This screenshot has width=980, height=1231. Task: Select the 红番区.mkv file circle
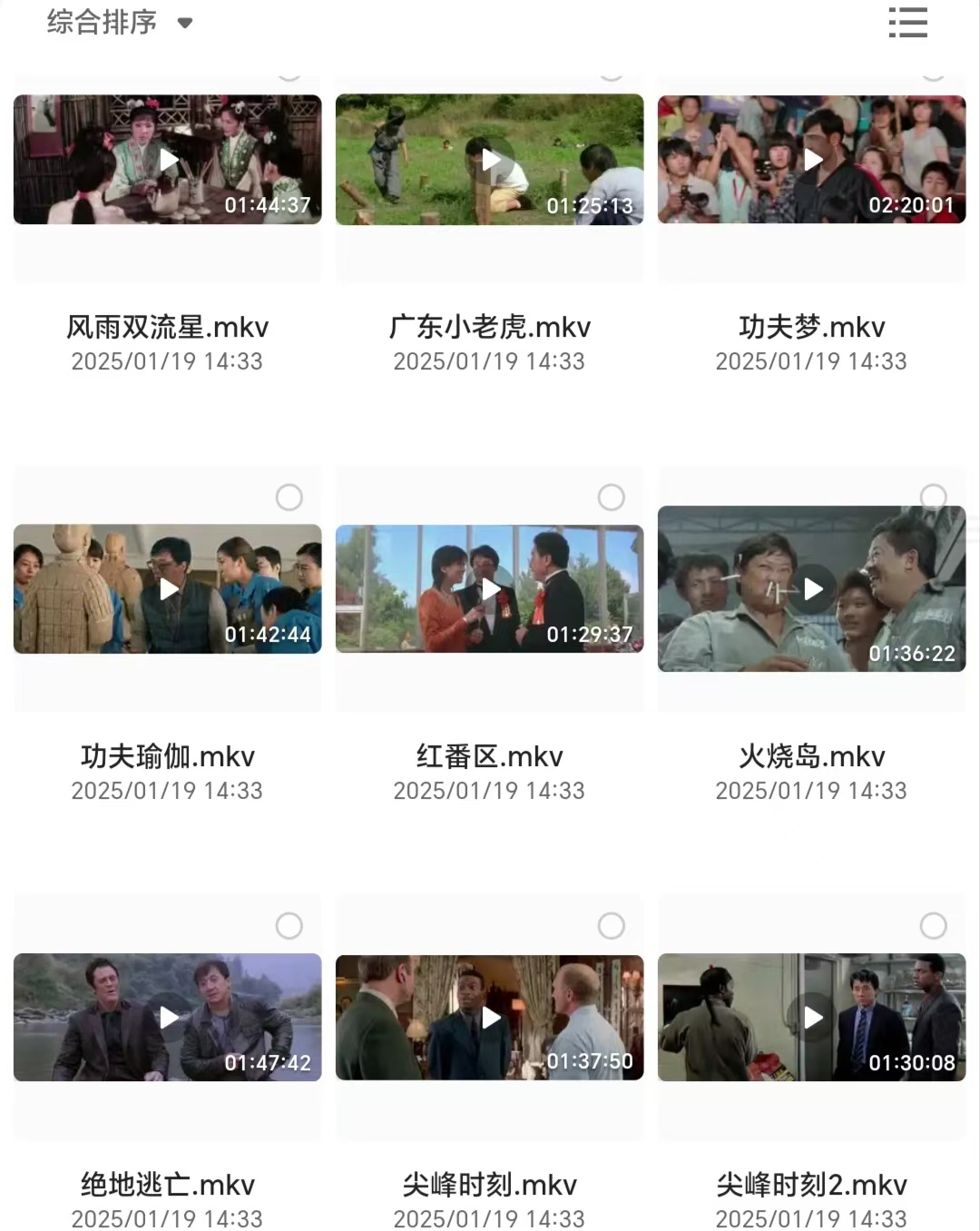coord(612,497)
